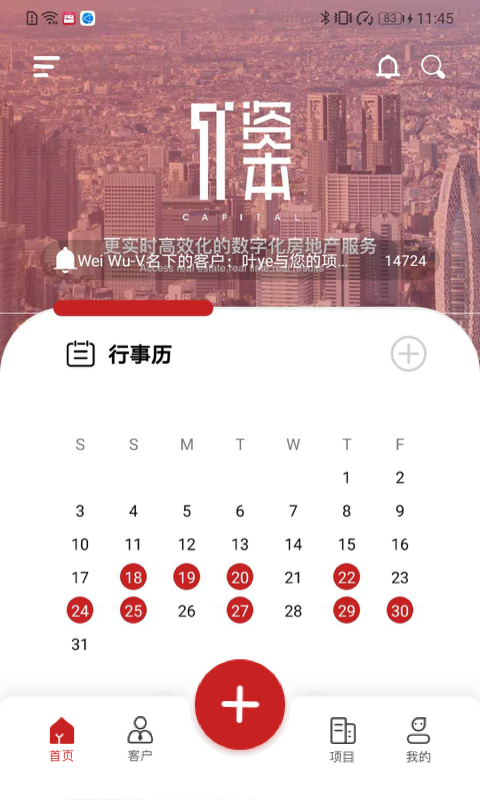This screenshot has height=800, width=480.
Task: Go to the 项目 tab
Action: (x=342, y=740)
